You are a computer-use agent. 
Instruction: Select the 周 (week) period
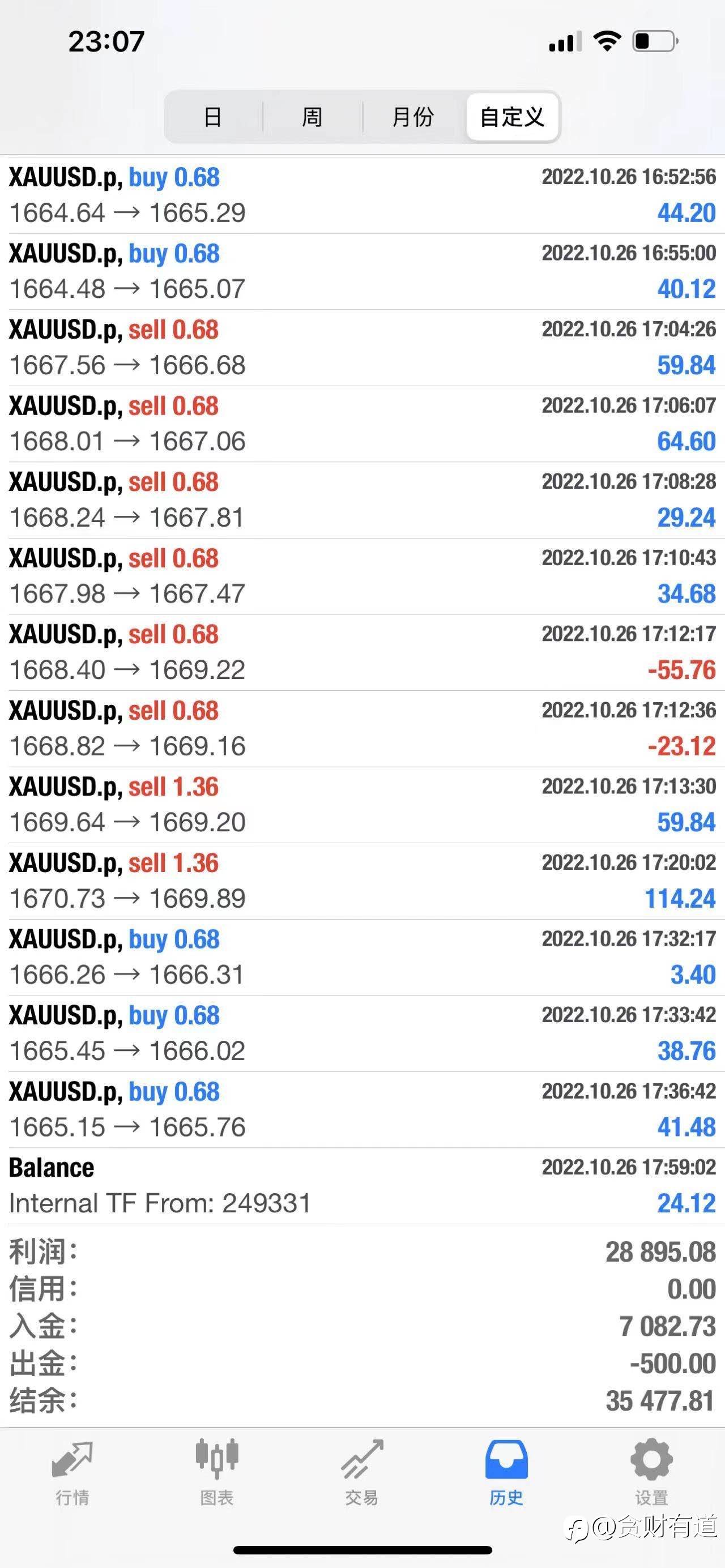coord(312,116)
